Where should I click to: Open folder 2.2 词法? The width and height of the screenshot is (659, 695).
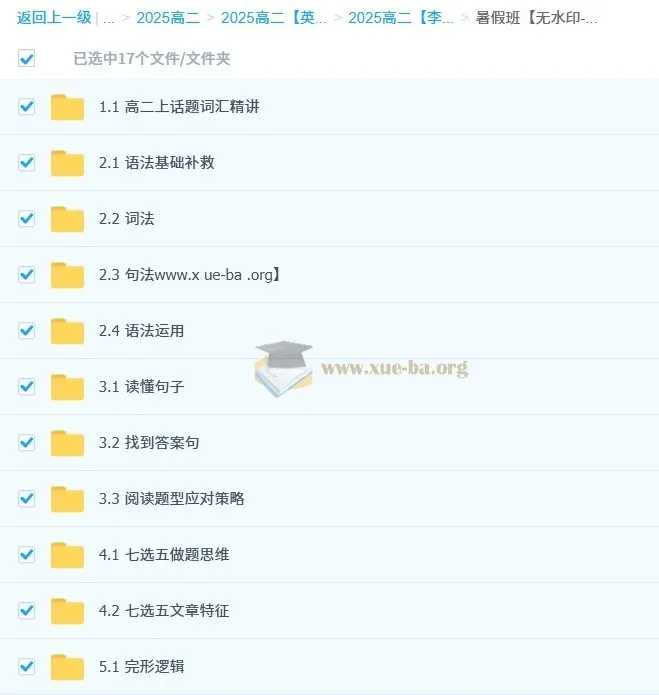tap(126, 219)
